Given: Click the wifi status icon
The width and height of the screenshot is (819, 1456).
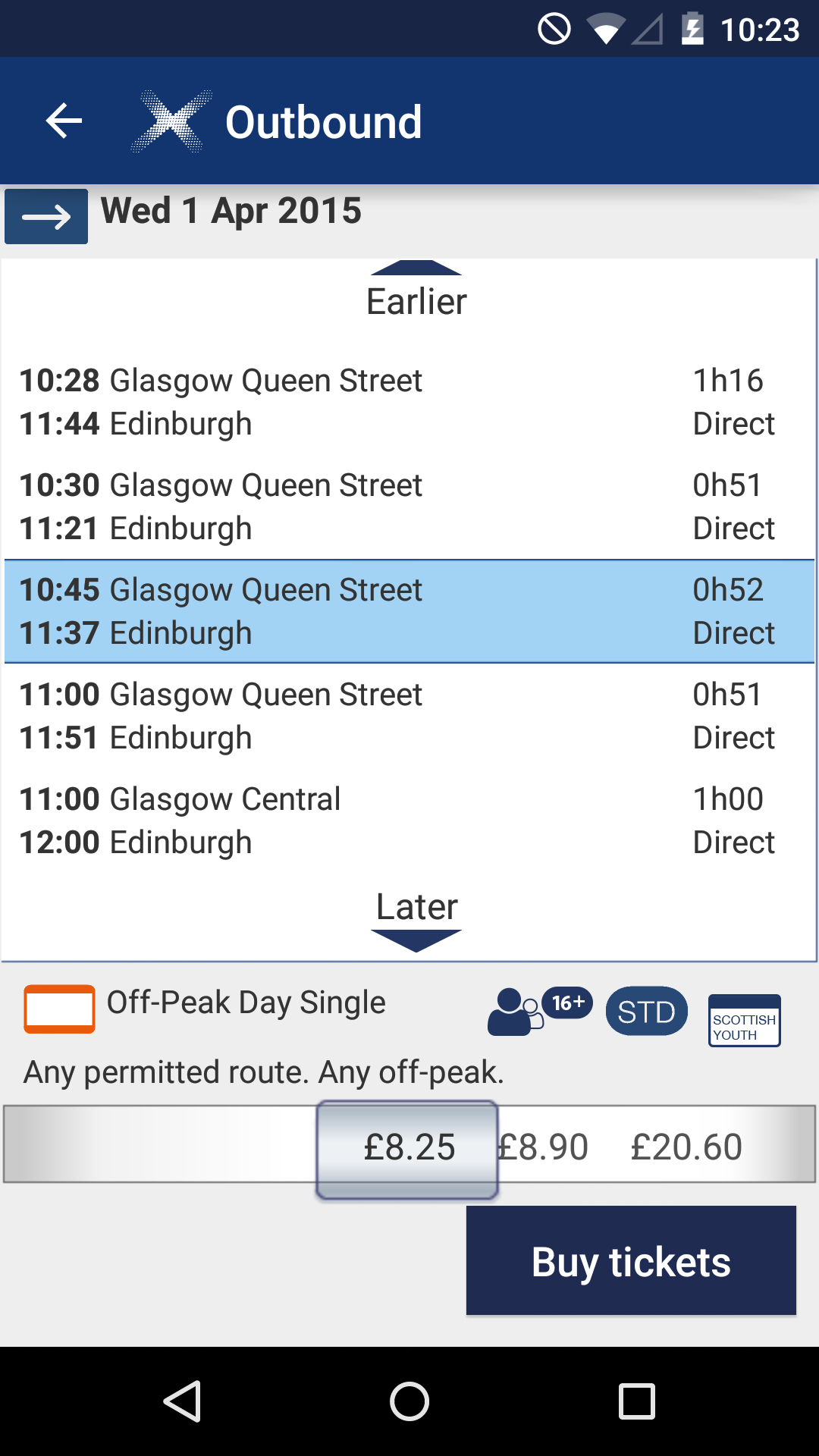Looking at the screenshot, I should (607, 29).
